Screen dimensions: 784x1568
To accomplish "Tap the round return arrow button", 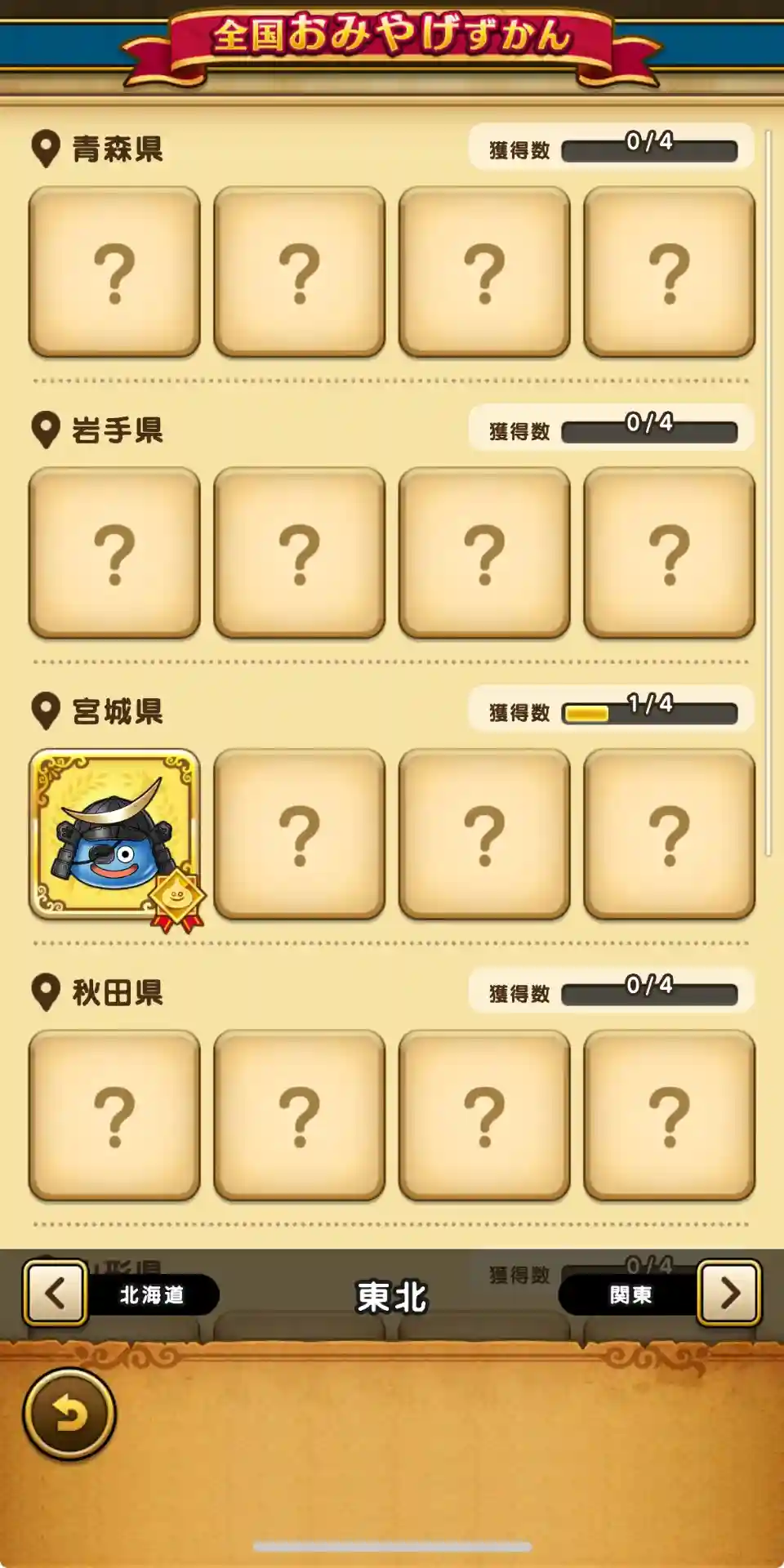I will [69, 1414].
